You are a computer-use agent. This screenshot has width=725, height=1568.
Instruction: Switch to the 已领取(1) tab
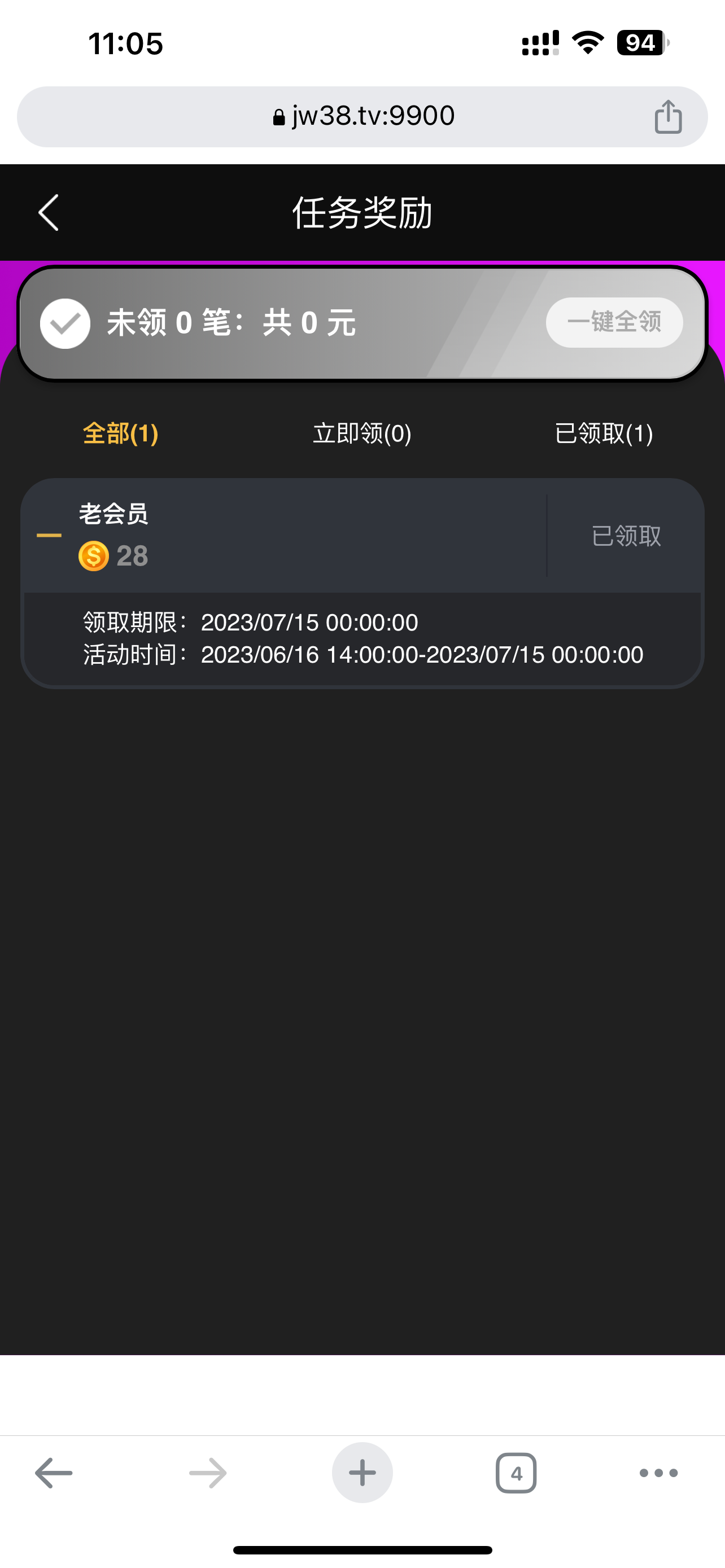(x=604, y=433)
